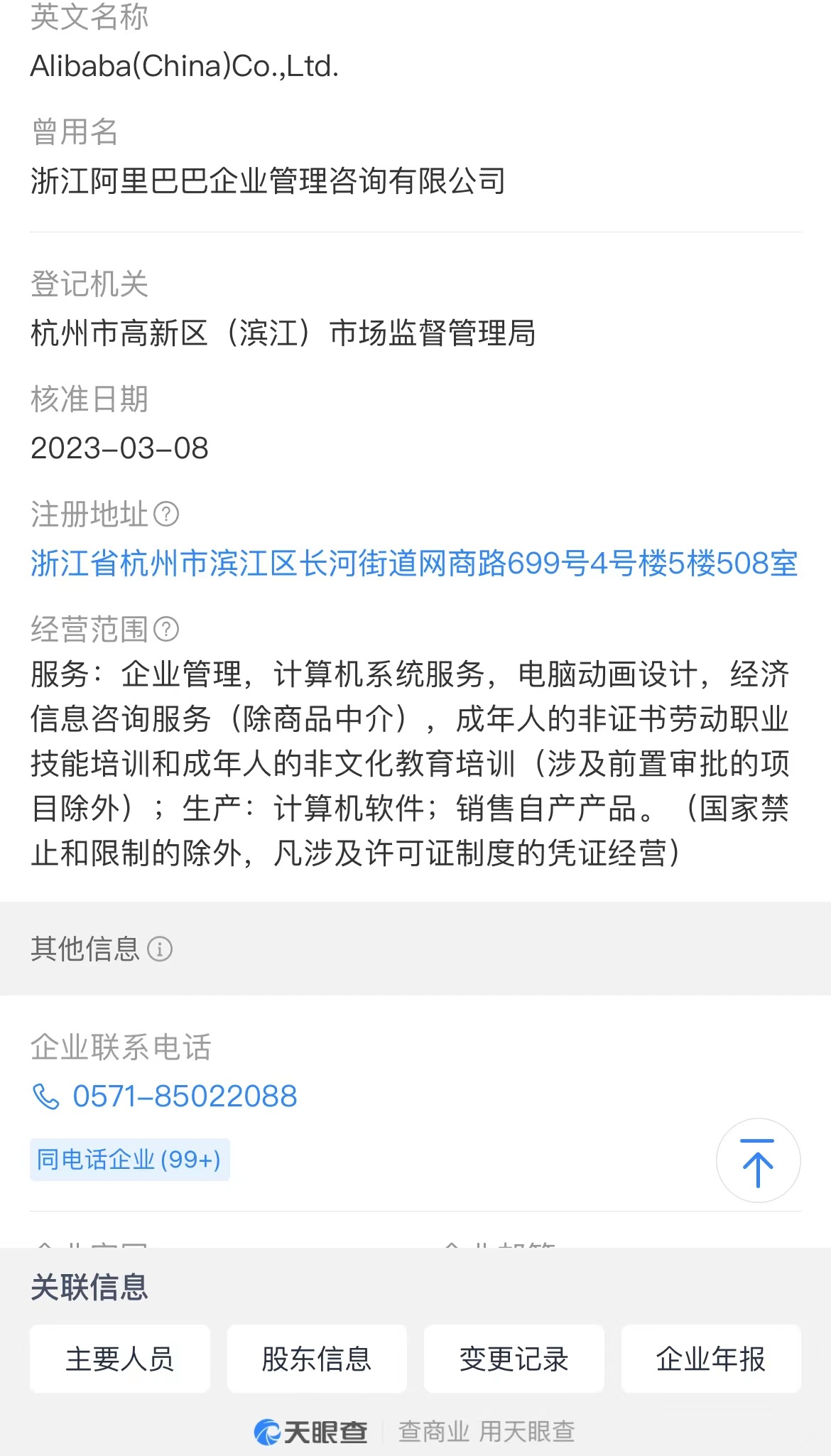
Task: Open 主要人员 related info
Action: click(x=120, y=1359)
